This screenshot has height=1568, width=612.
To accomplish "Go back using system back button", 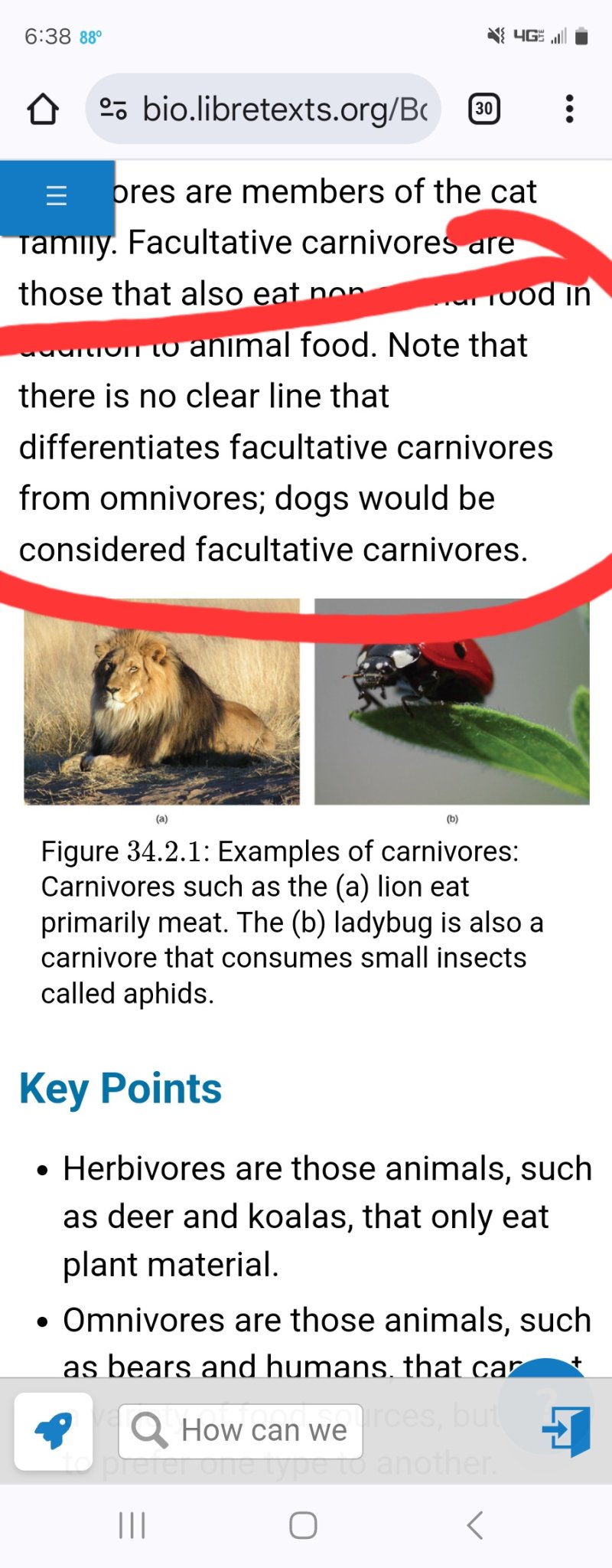I will [x=475, y=1525].
